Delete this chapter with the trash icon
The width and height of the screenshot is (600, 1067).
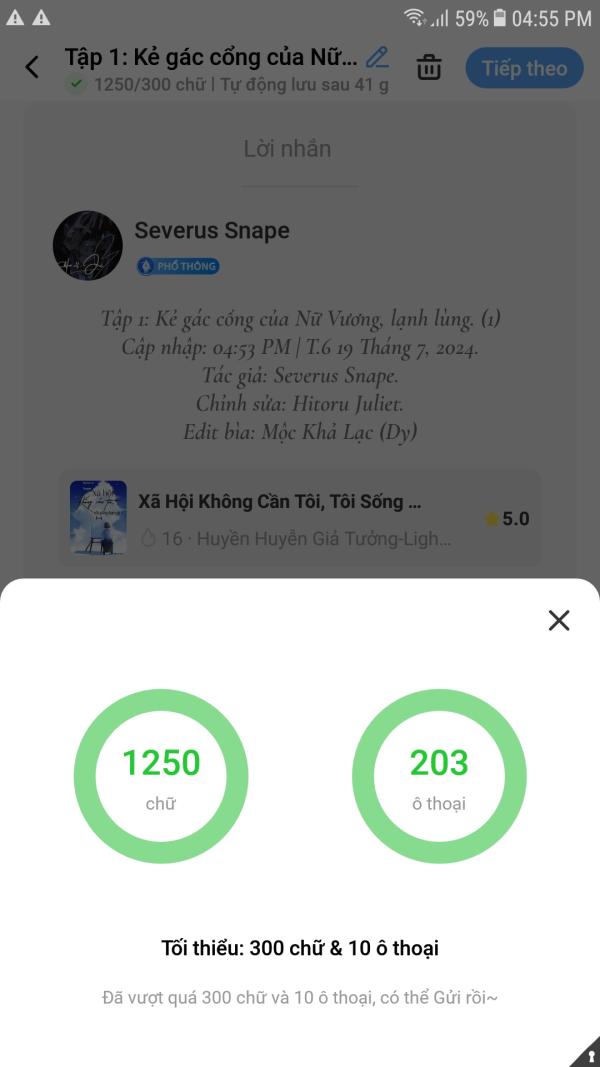pyautogui.click(x=429, y=68)
